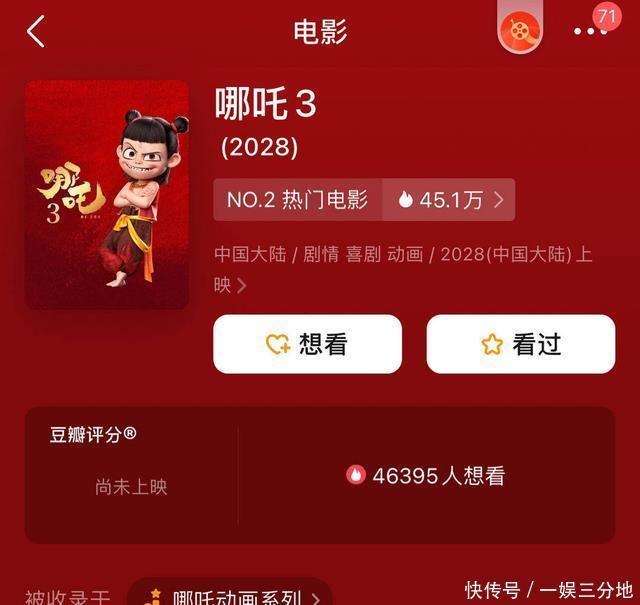
Task: Tap the red film reel icon
Action: click(520, 30)
